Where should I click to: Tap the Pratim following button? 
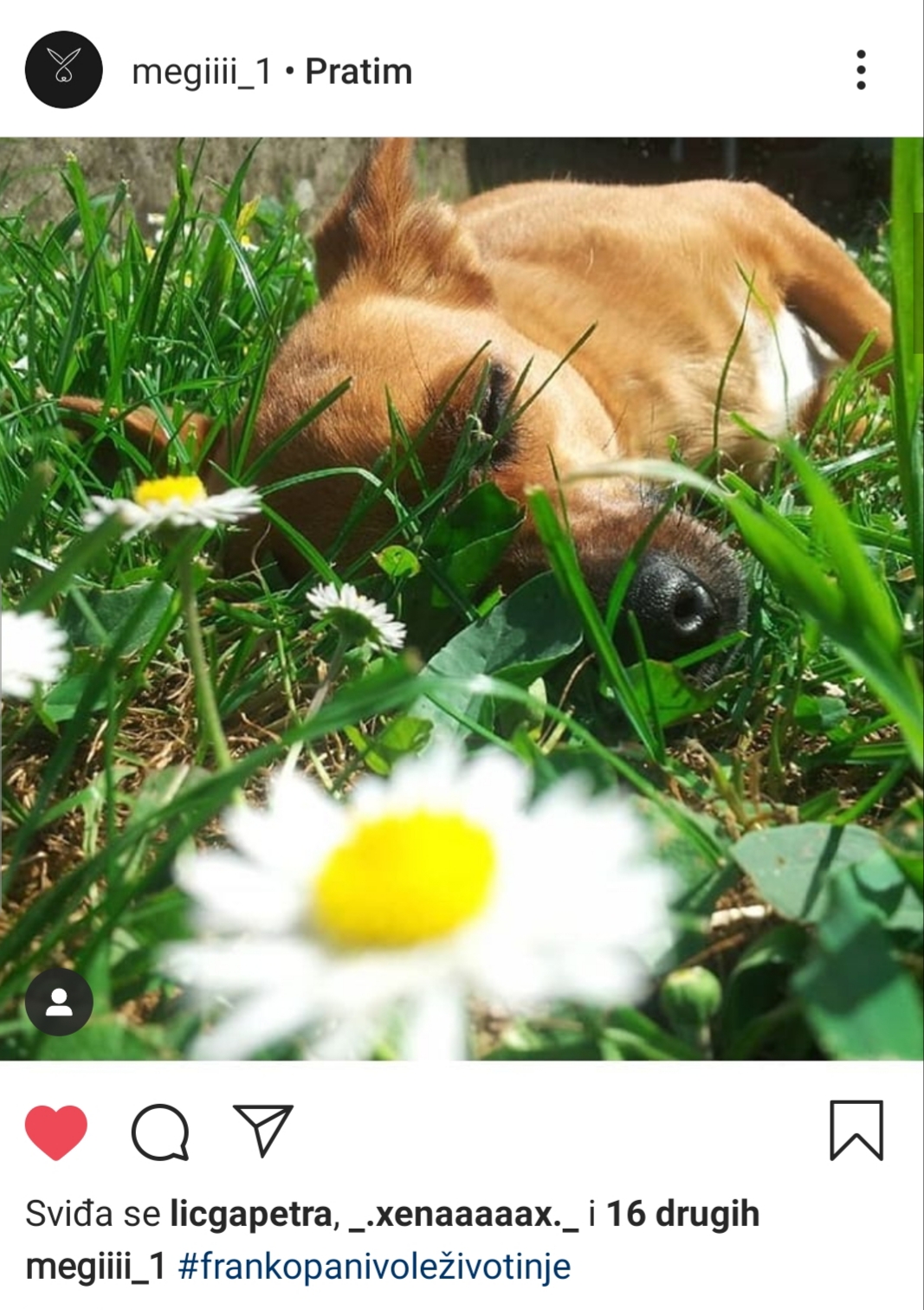point(359,72)
